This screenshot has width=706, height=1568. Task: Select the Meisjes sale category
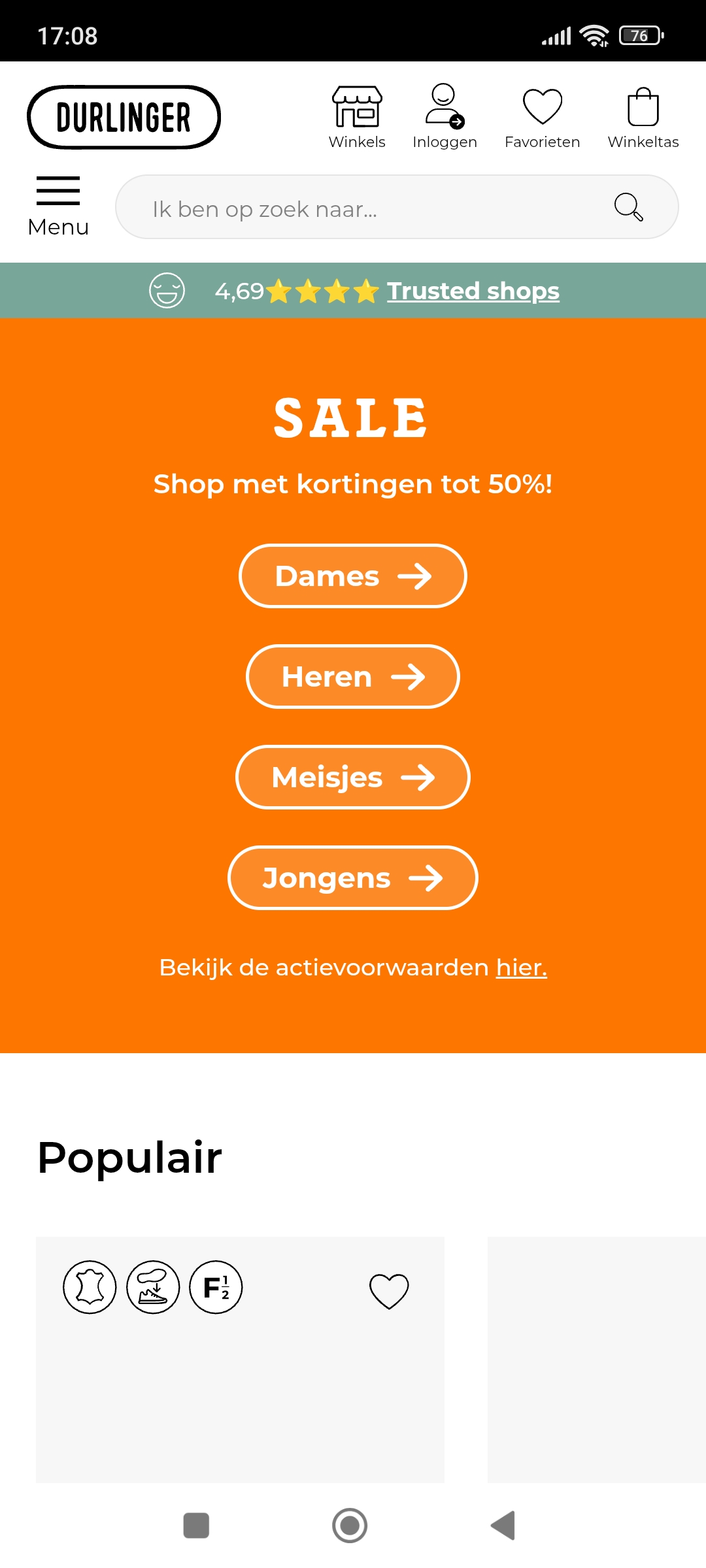pos(352,777)
